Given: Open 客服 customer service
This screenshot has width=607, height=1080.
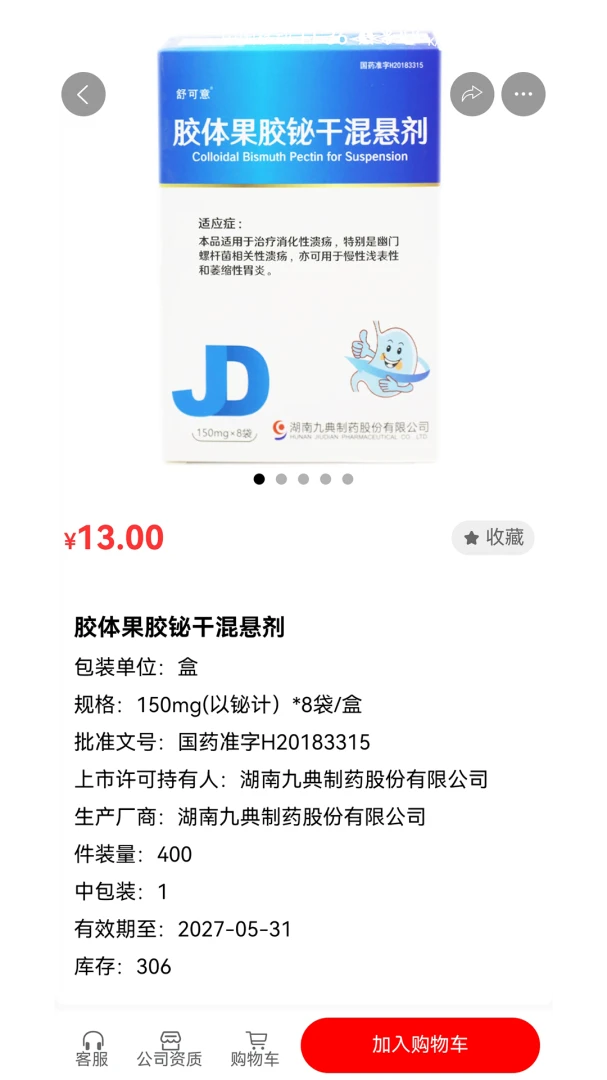Looking at the screenshot, I should pyautogui.click(x=92, y=1049).
